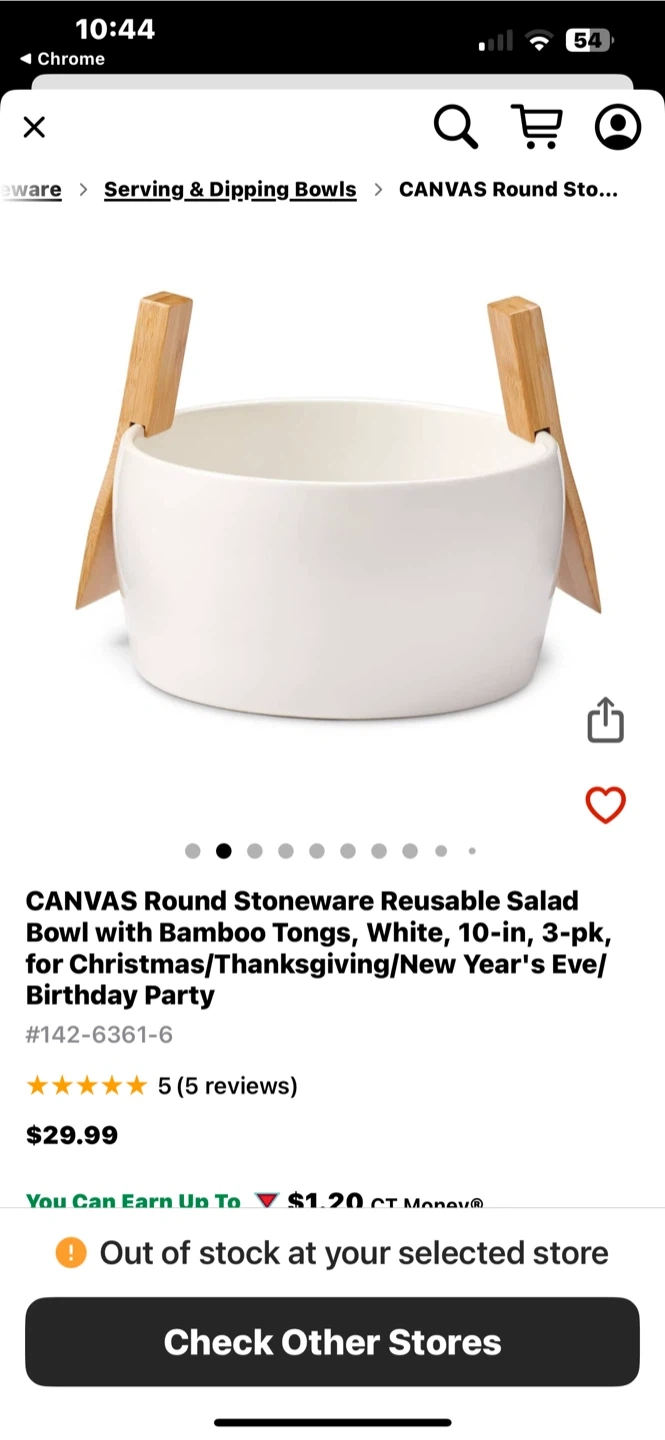This screenshot has height=1440, width=665.
Task: Open the search icon
Action: click(455, 127)
